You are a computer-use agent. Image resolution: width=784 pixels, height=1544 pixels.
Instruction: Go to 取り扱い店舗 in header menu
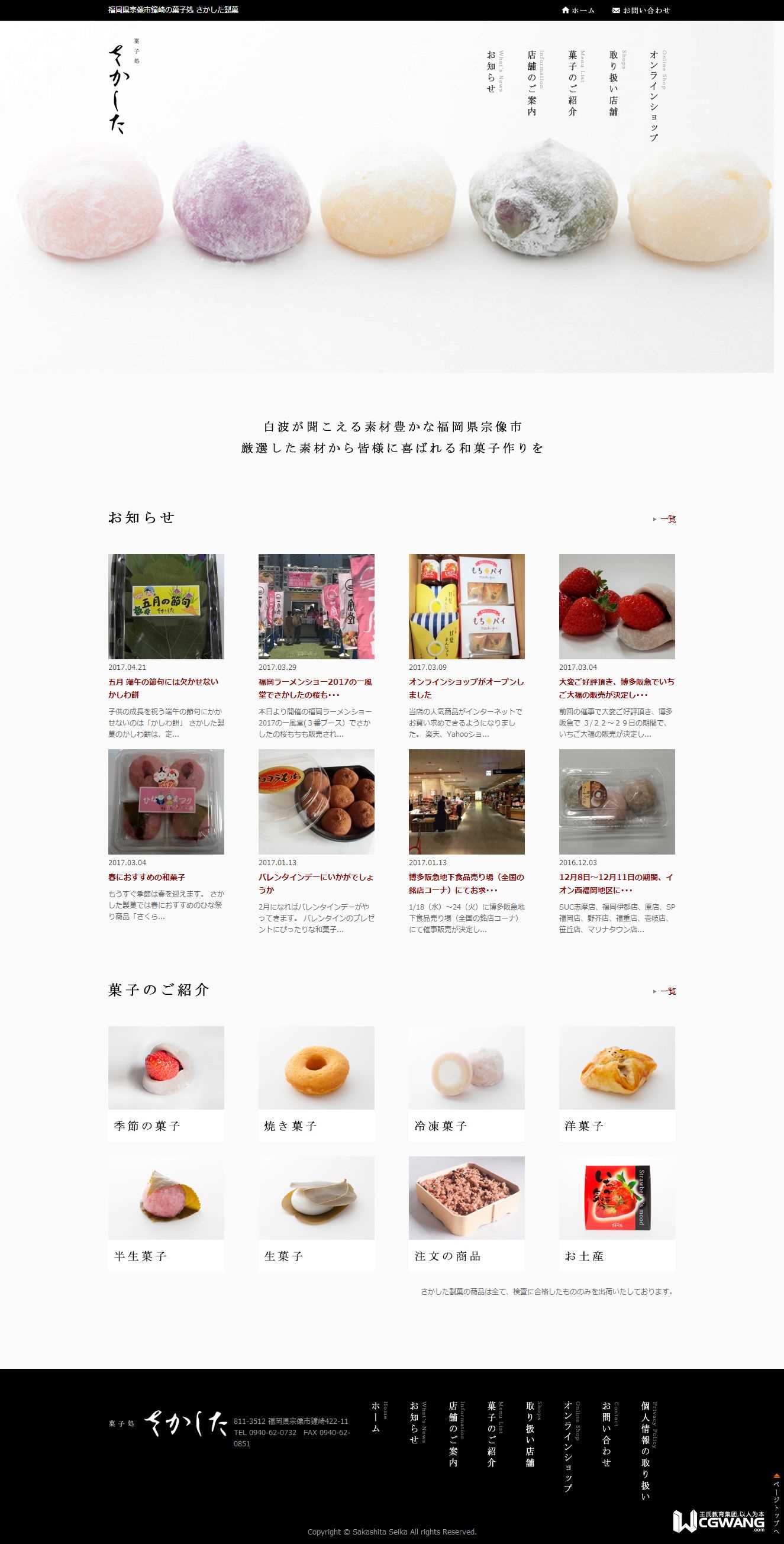click(613, 83)
